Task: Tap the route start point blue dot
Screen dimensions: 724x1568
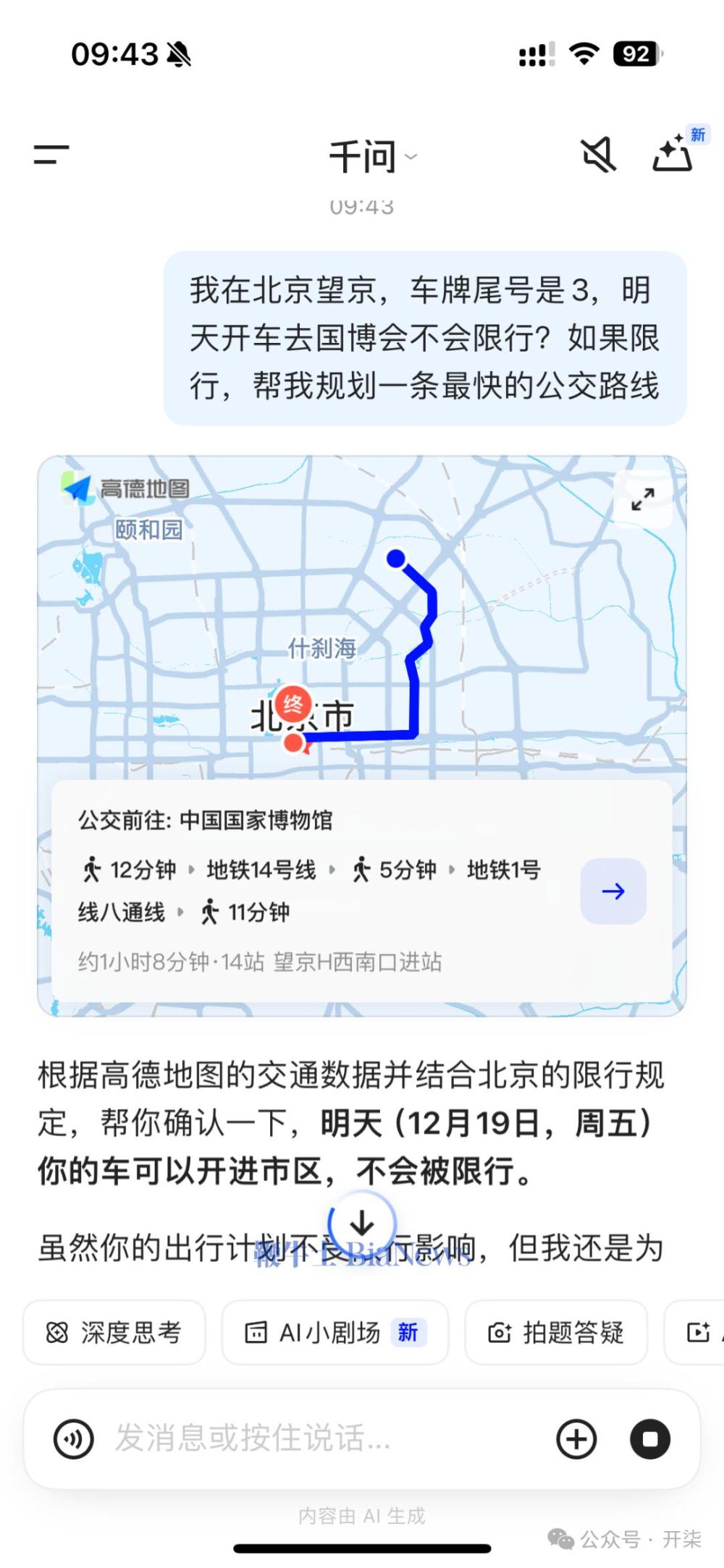Action: pyautogui.click(x=397, y=559)
